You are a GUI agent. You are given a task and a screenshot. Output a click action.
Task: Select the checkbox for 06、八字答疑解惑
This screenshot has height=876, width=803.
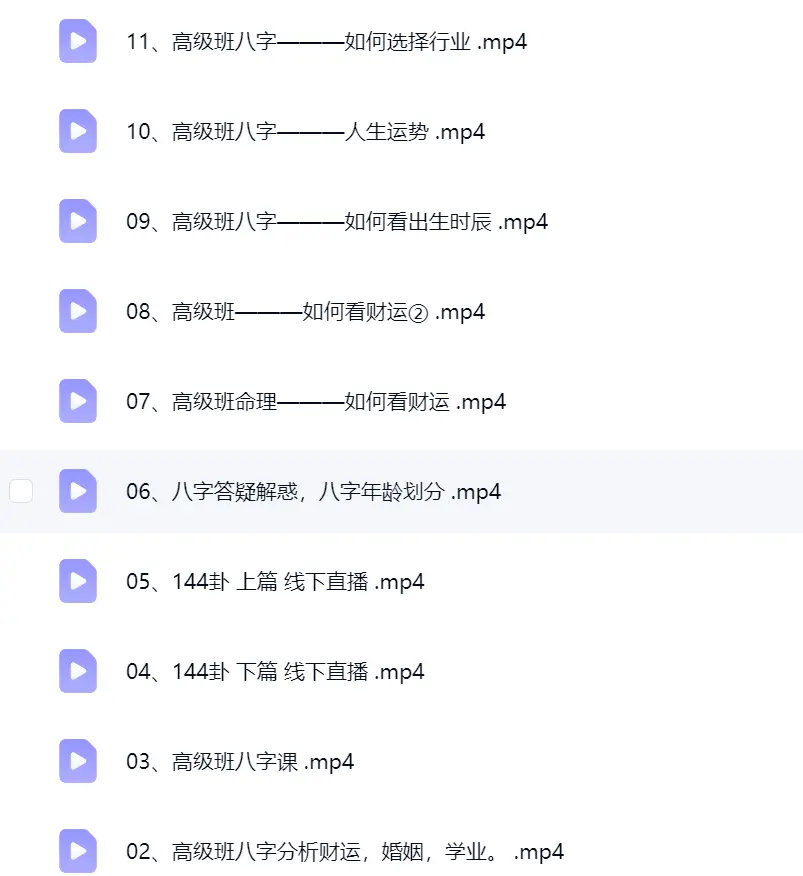tap(21, 491)
